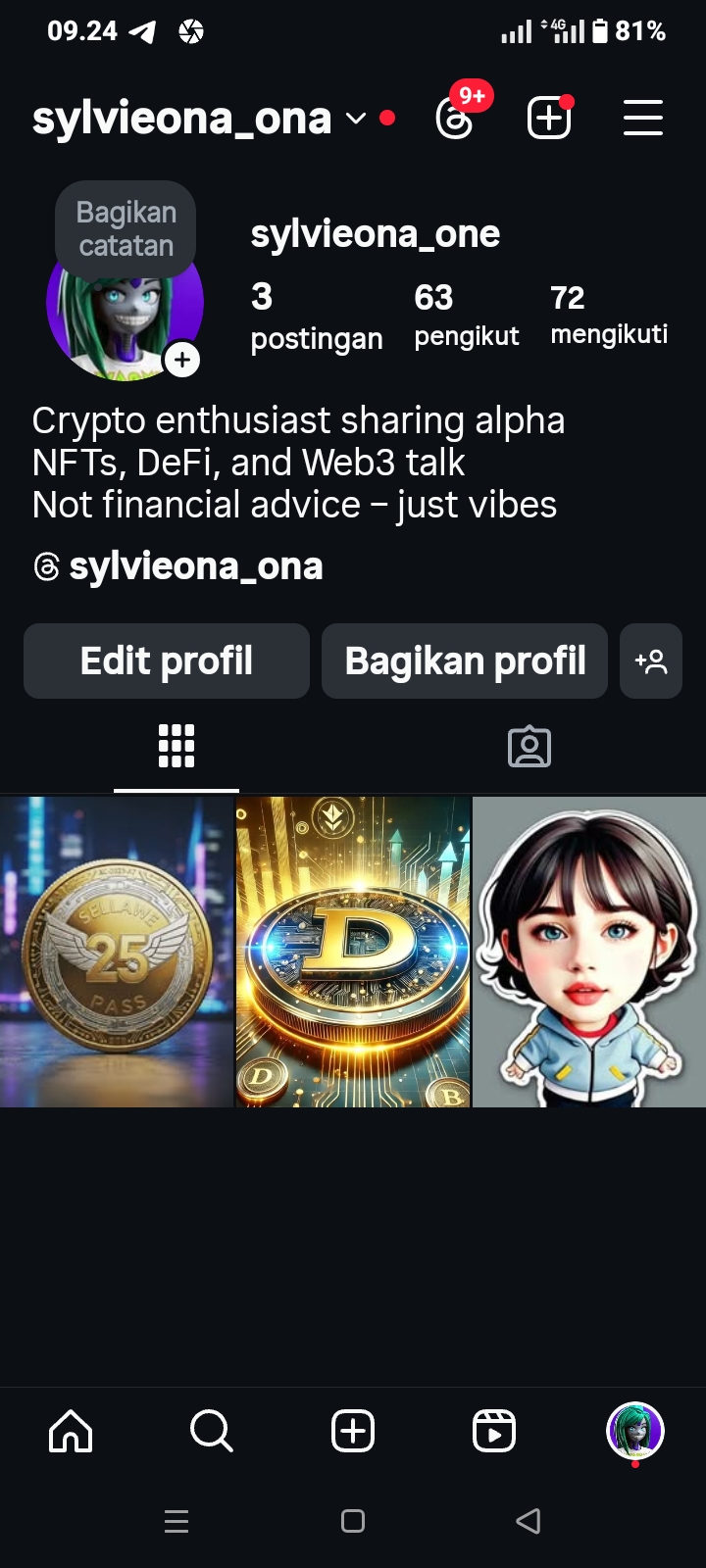The image size is (706, 1568).
Task: Create new content with plus icon
Action: [549, 119]
